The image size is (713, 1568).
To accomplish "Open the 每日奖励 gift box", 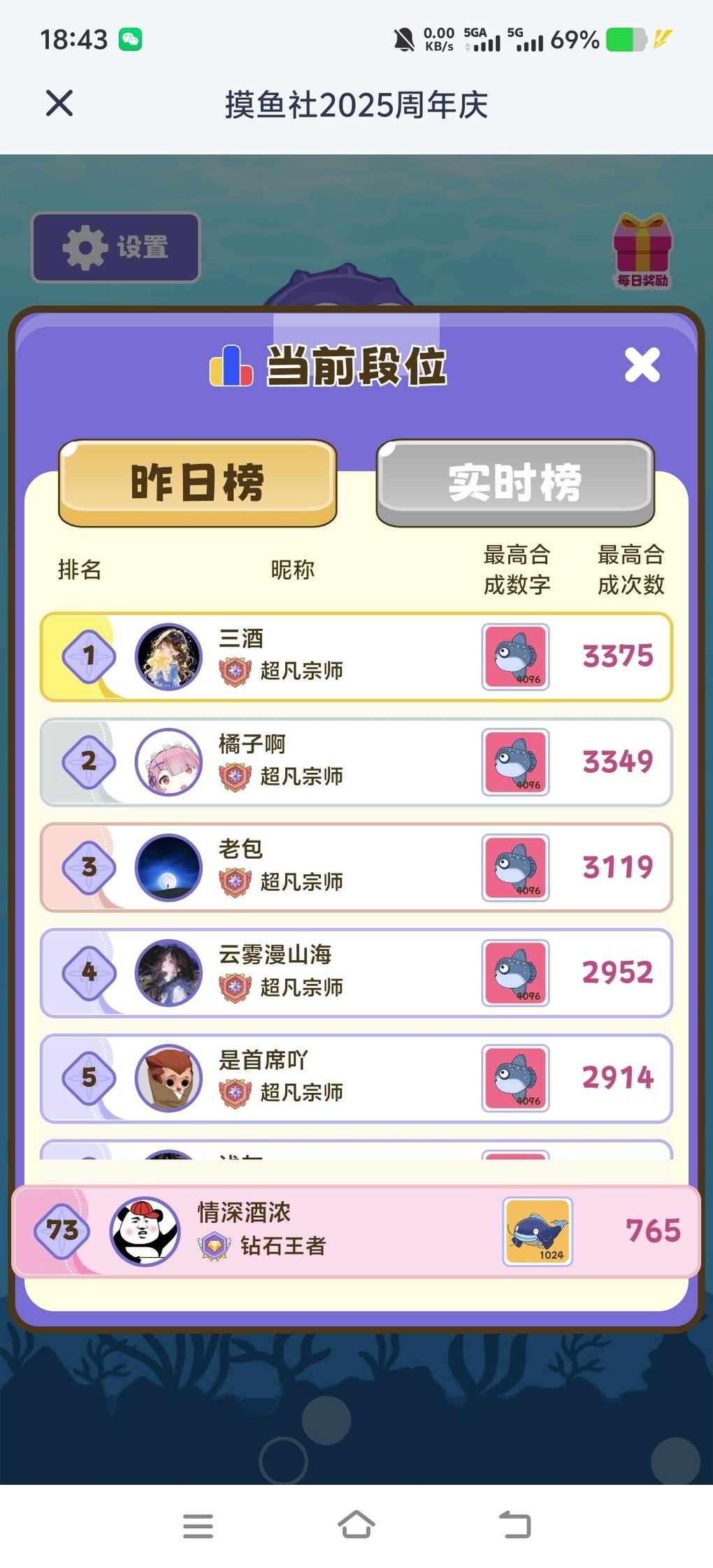I will tap(642, 250).
